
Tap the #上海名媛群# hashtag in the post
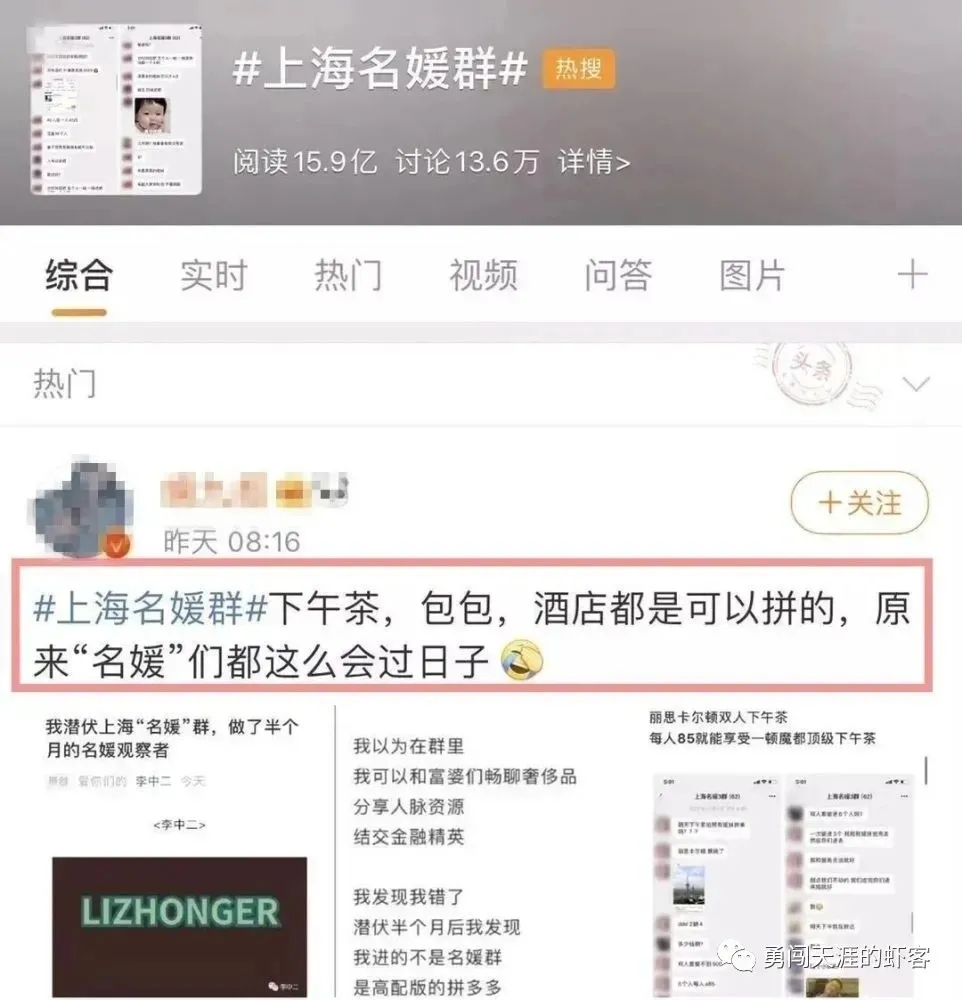(x=150, y=610)
